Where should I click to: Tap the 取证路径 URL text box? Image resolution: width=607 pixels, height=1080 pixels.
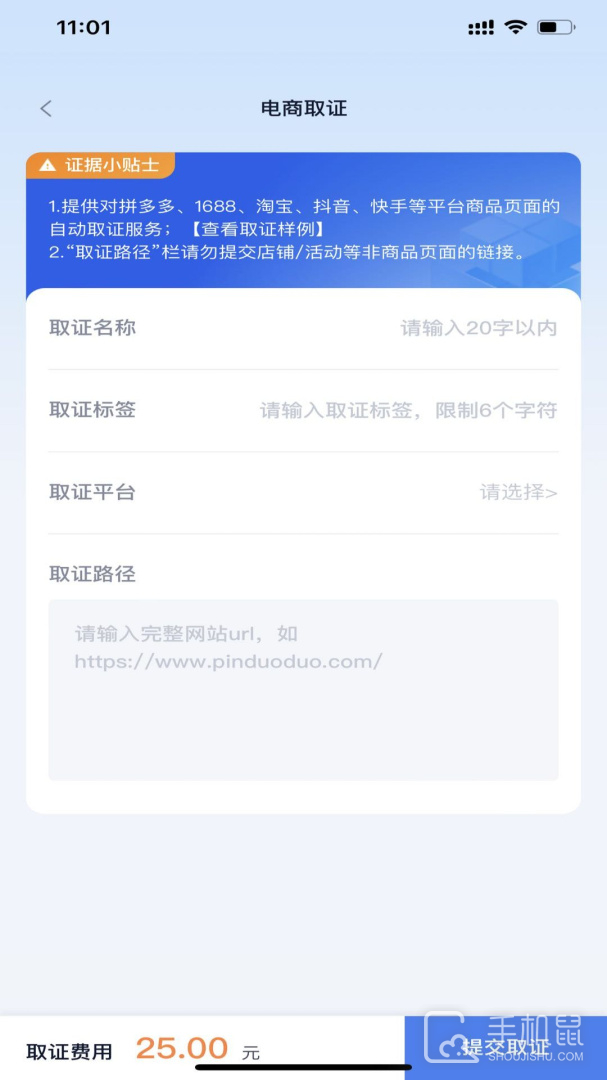point(303,689)
